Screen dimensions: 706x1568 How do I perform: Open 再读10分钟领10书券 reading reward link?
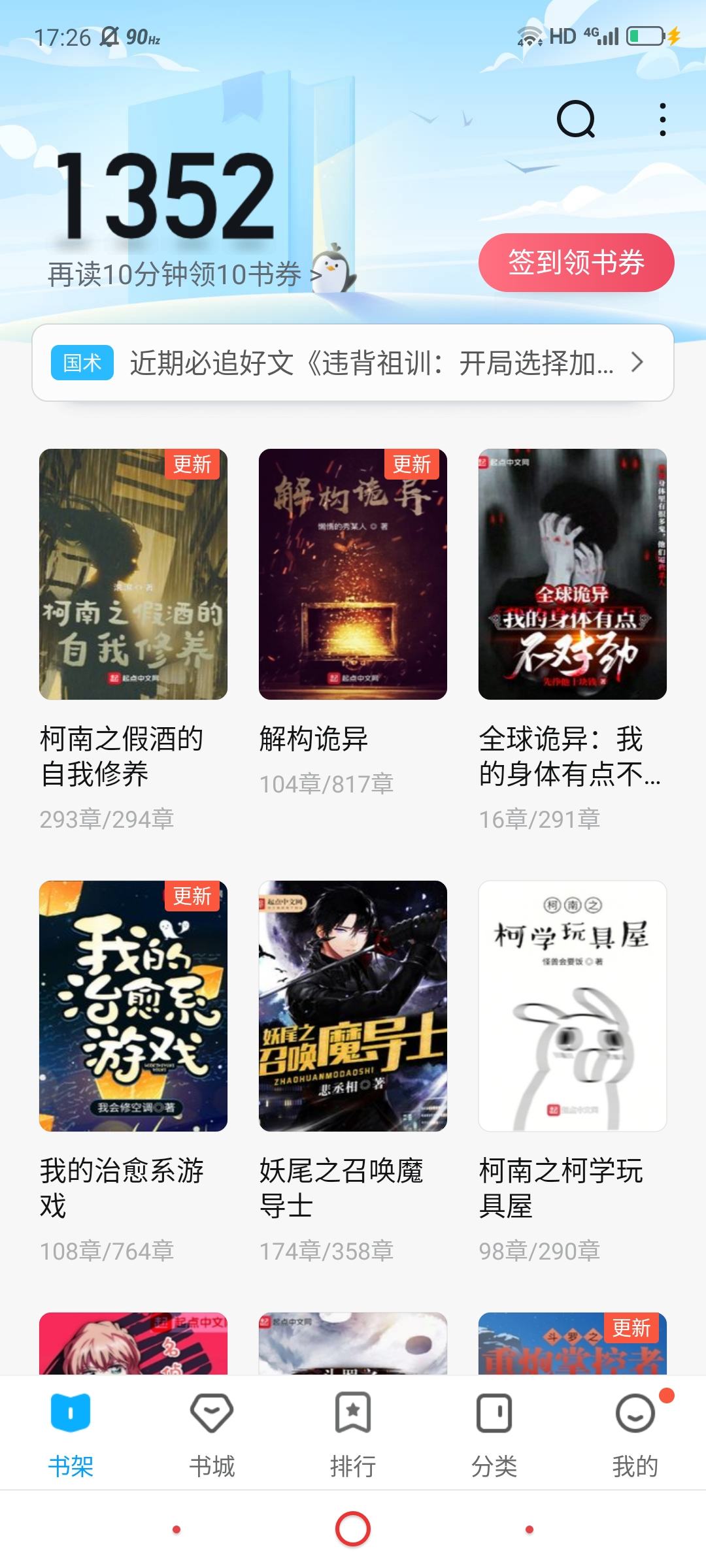[x=184, y=274]
